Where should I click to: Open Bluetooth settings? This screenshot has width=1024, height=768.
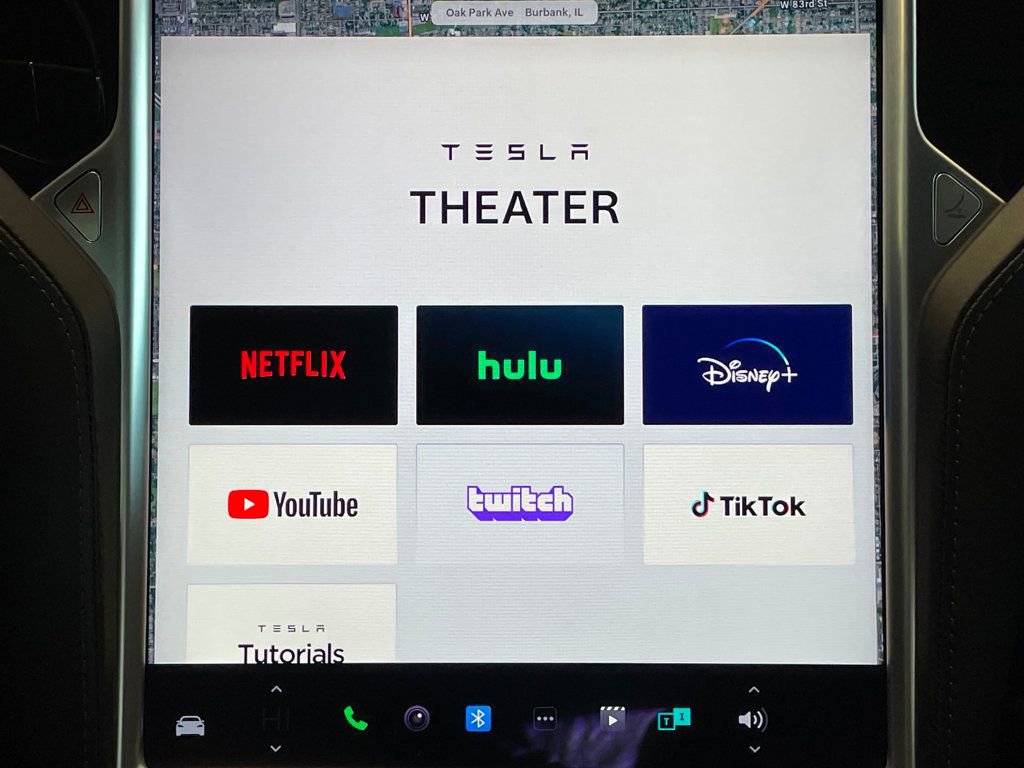[x=478, y=719]
